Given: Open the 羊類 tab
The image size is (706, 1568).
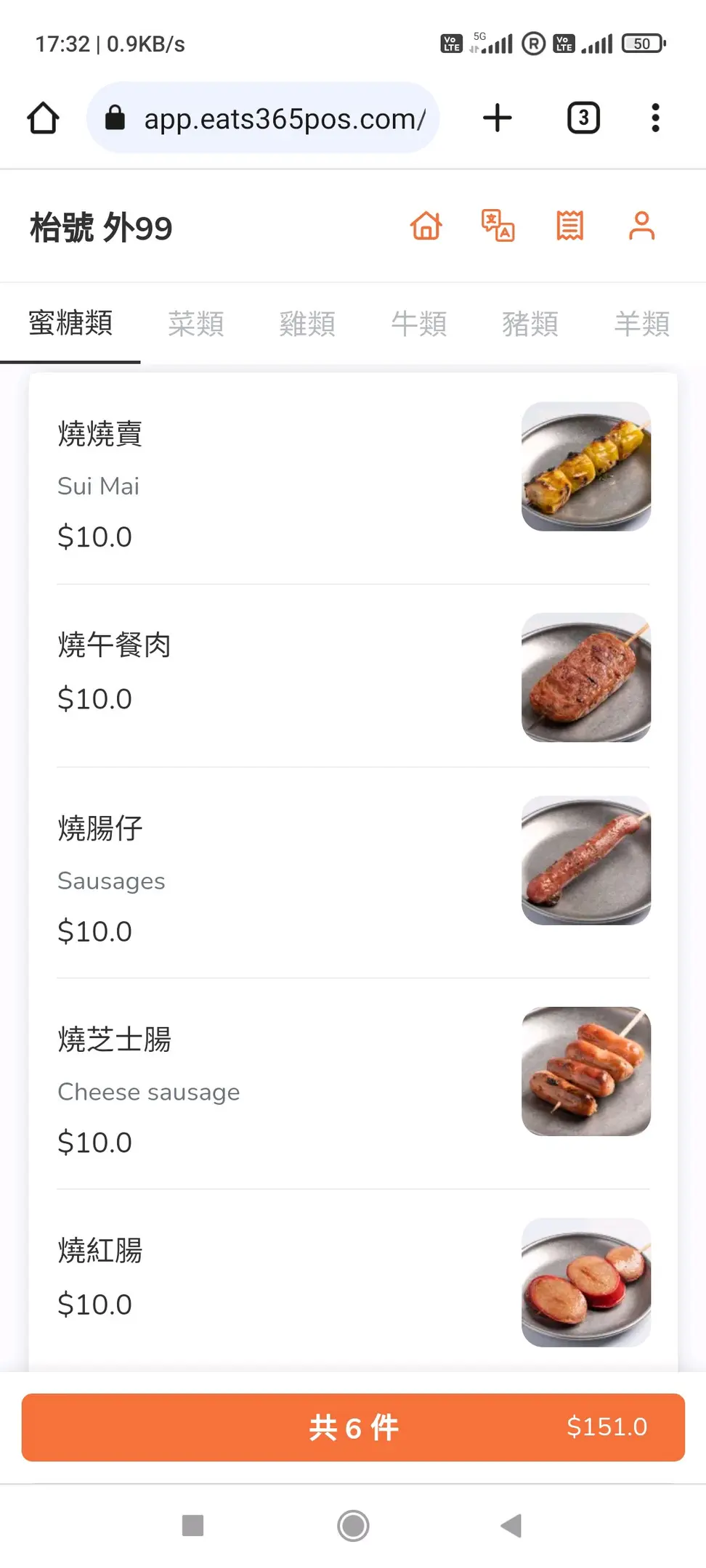Looking at the screenshot, I should (x=642, y=324).
